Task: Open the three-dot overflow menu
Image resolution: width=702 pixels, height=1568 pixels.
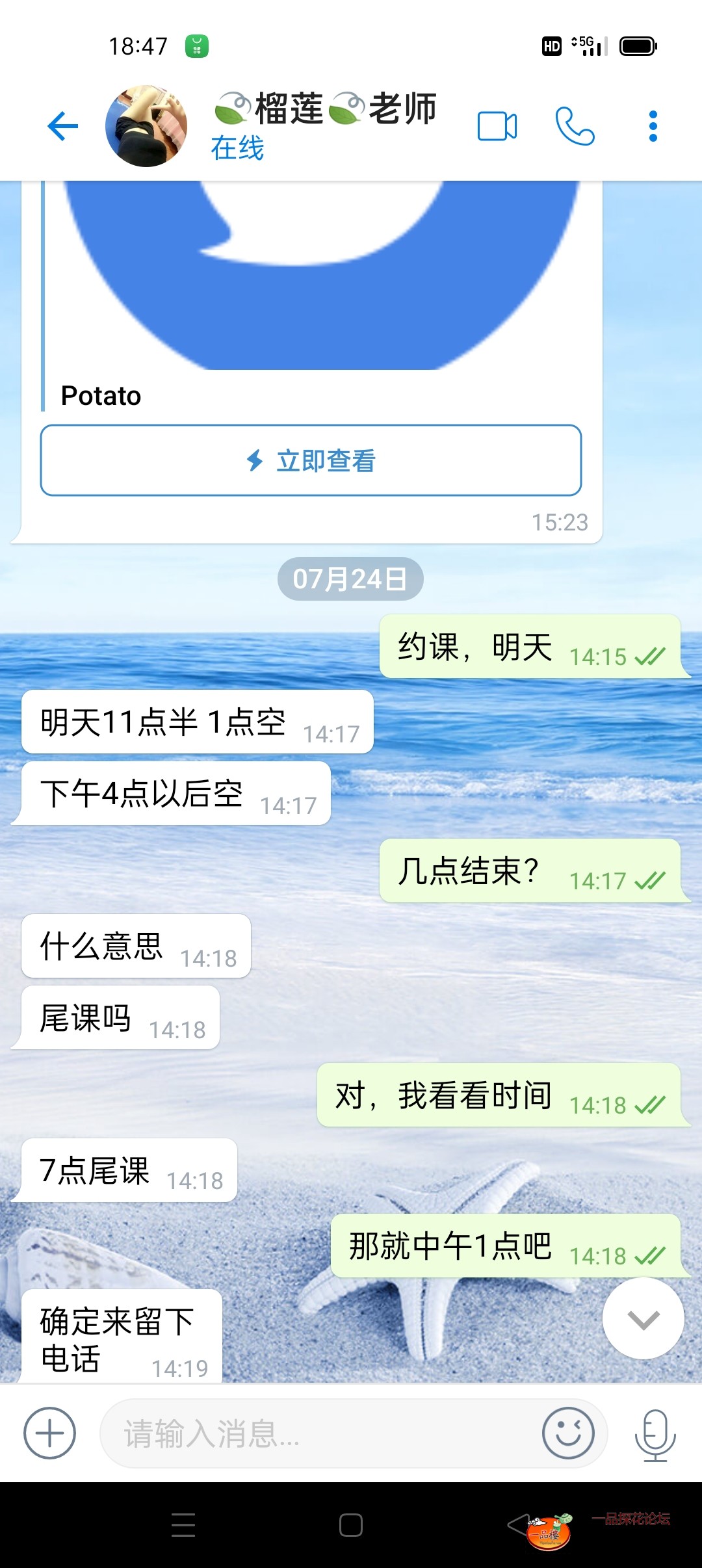Action: pyautogui.click(x=653, y=126)
